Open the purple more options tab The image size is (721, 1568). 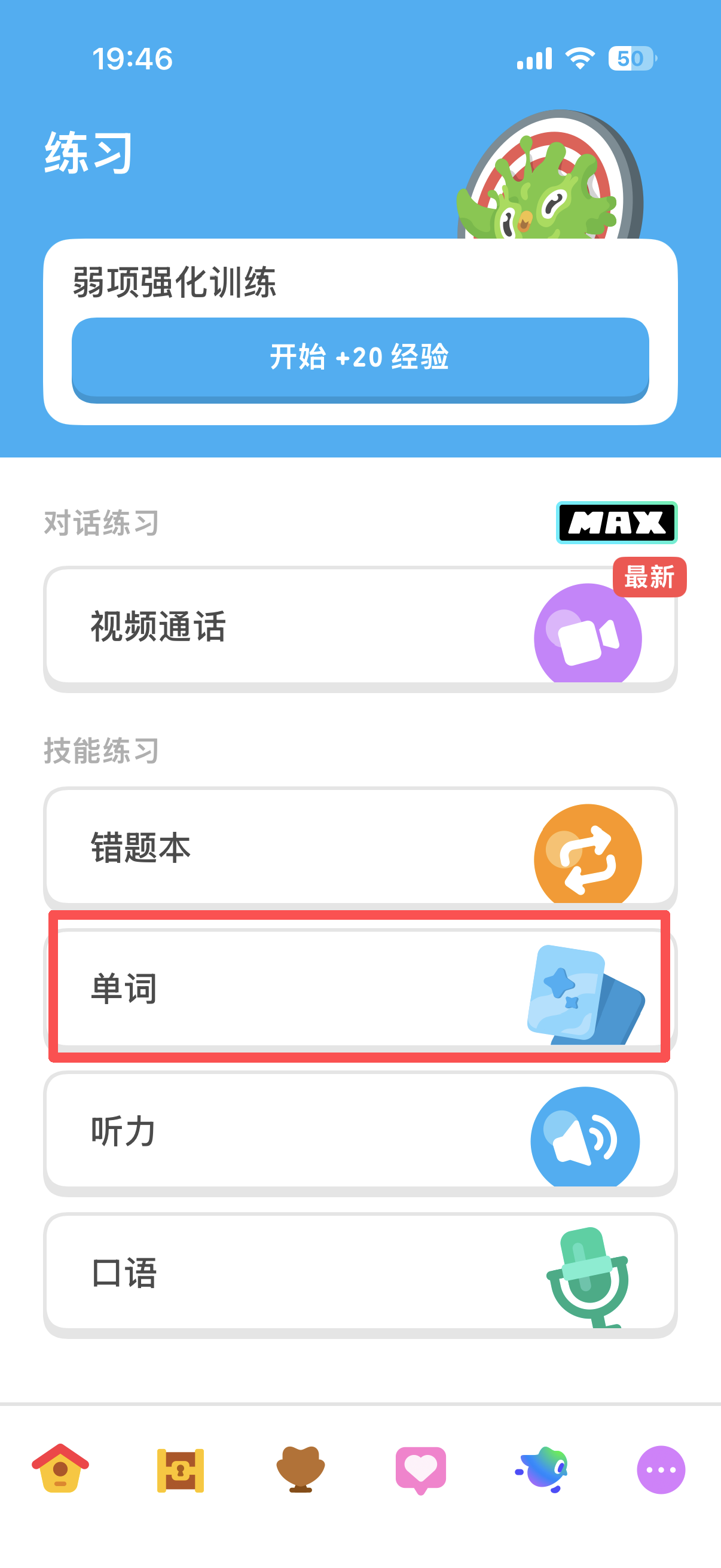pos(661,1470)
